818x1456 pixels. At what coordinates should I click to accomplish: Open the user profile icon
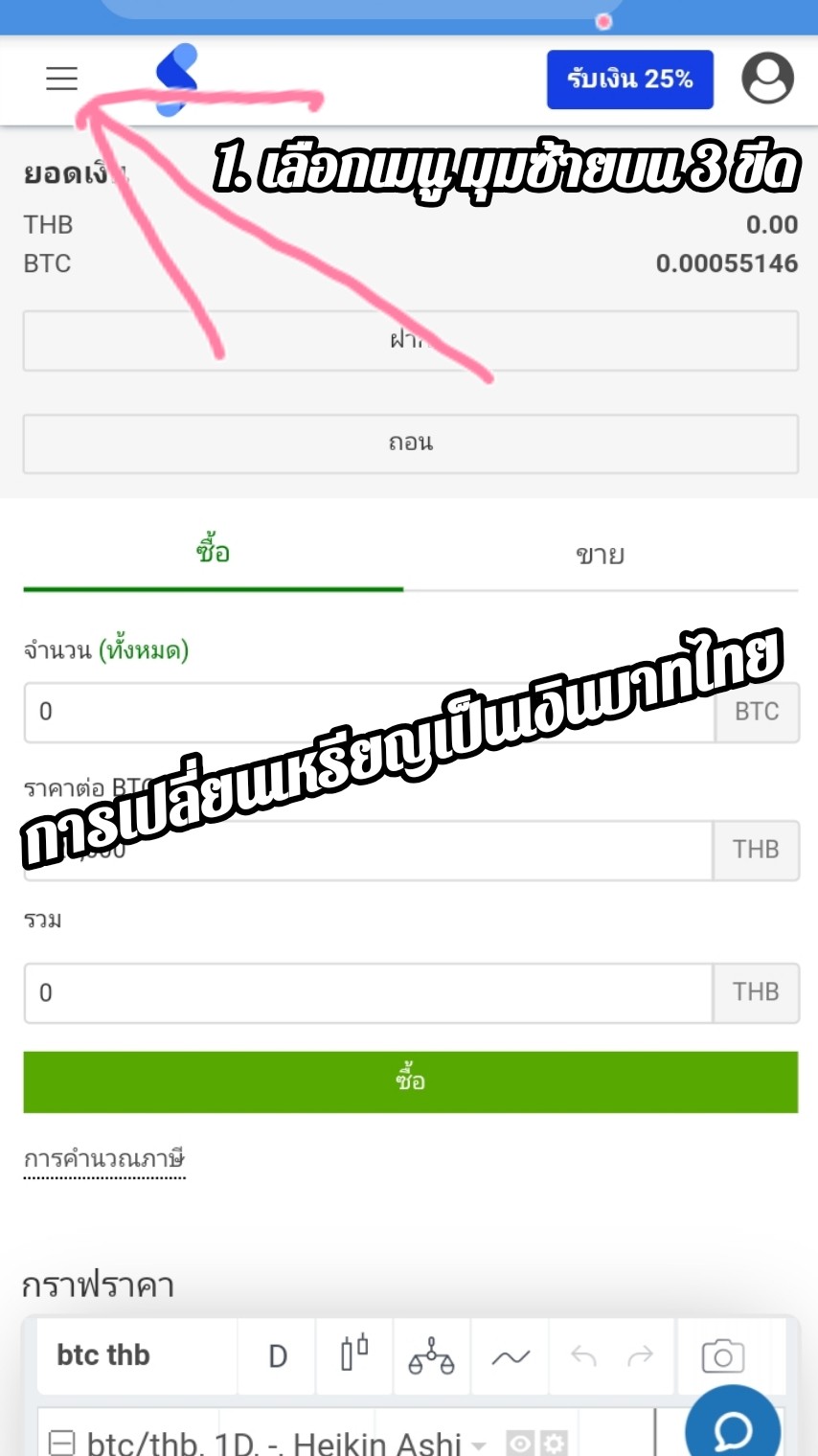point(767,79)
